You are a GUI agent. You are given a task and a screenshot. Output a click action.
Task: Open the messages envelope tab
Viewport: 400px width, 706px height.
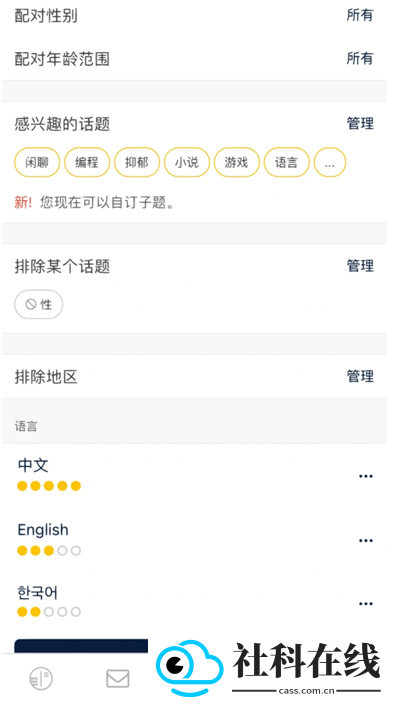pyautogui.click(x=118, y=679)
